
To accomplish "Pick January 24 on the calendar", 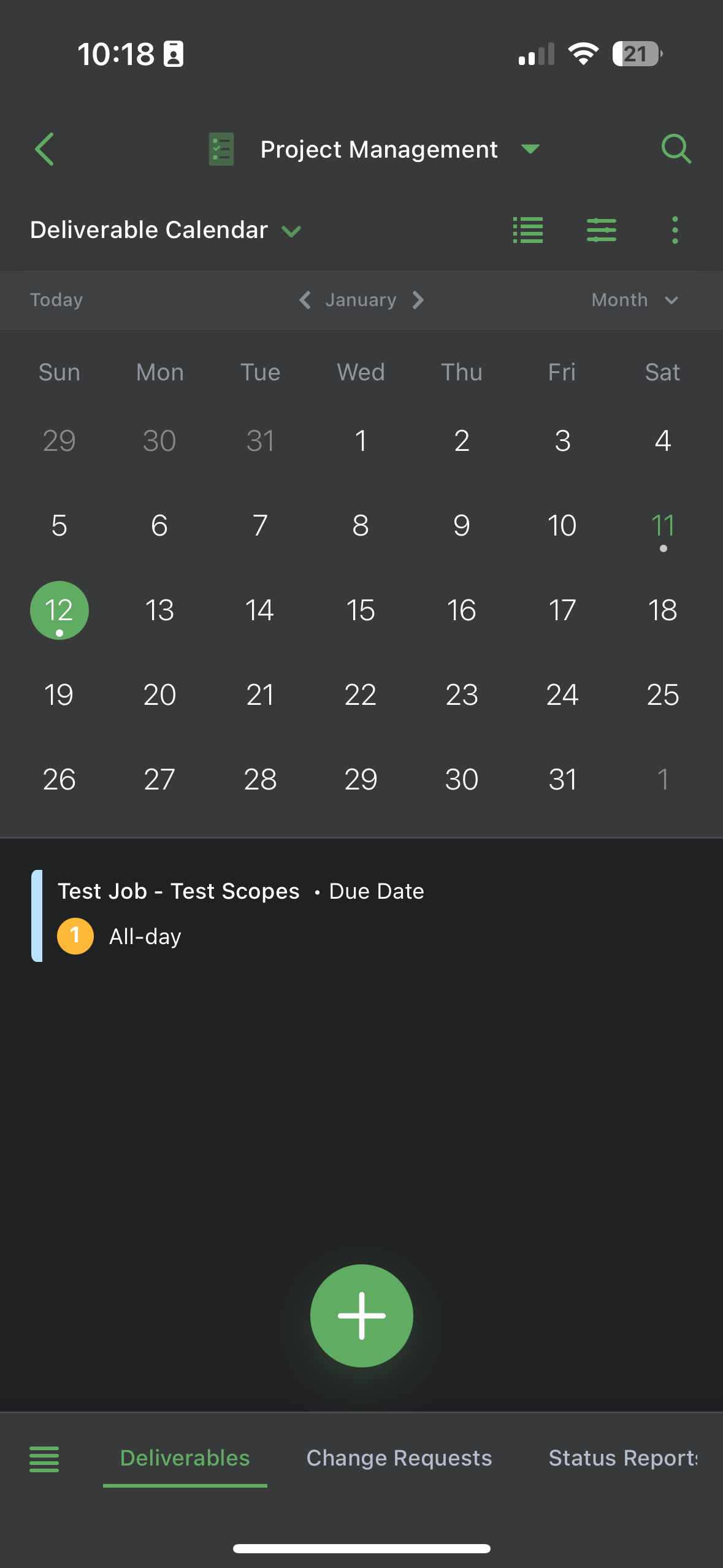I will pos(562,695).
